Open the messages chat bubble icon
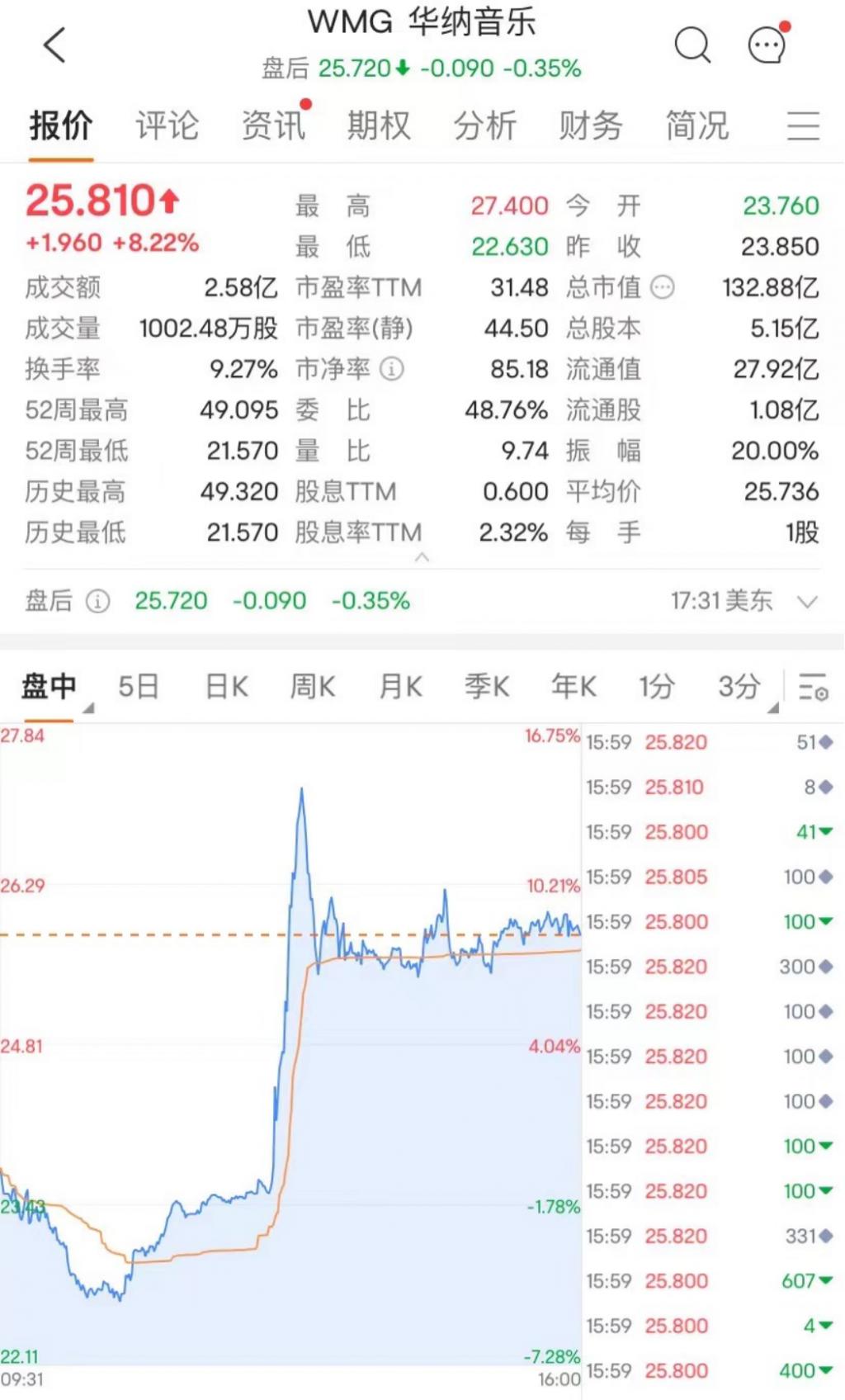This screenshot has height=1400, width=845. 767,45
